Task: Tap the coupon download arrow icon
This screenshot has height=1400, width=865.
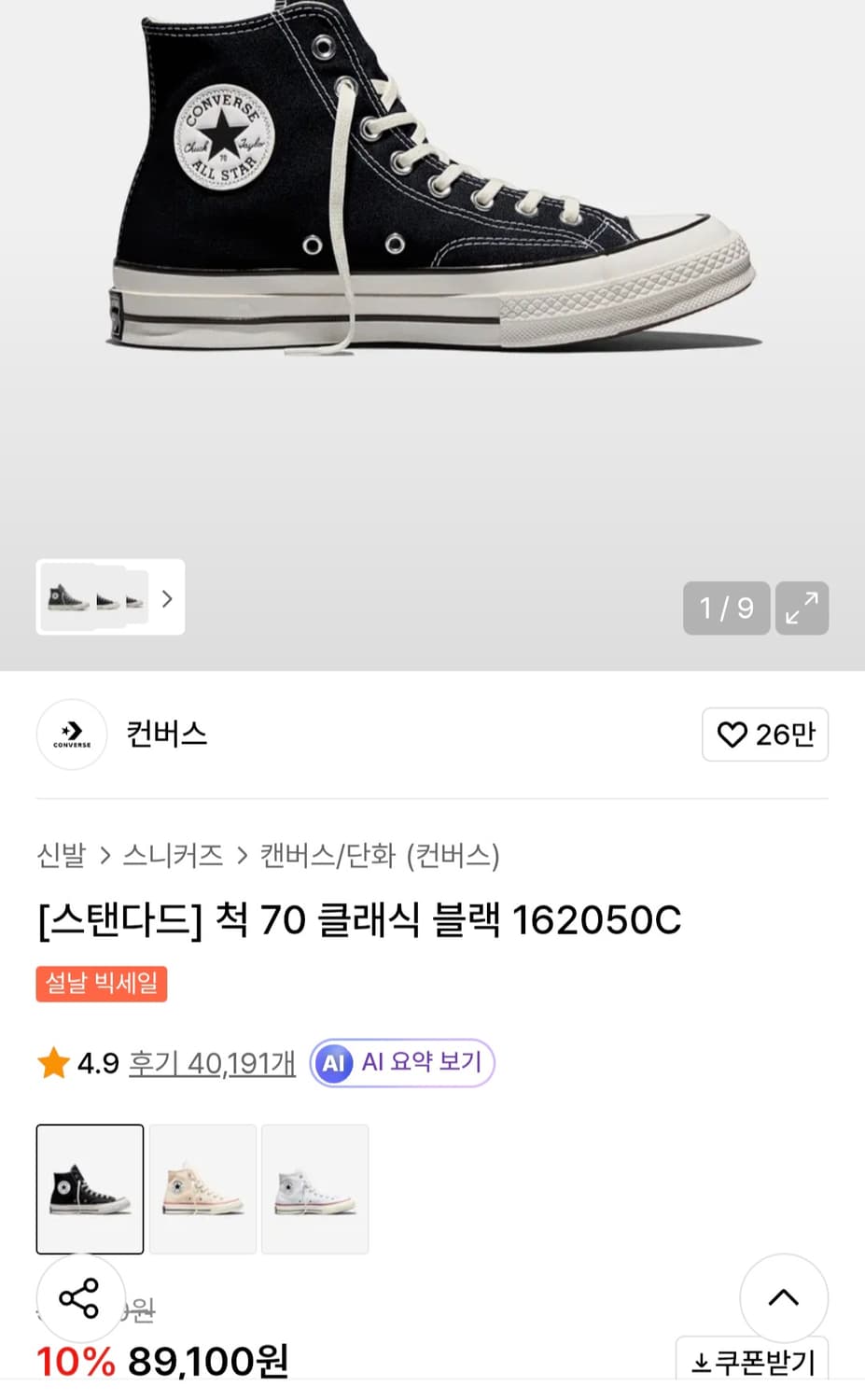Action: click(x=702, y=1362)
